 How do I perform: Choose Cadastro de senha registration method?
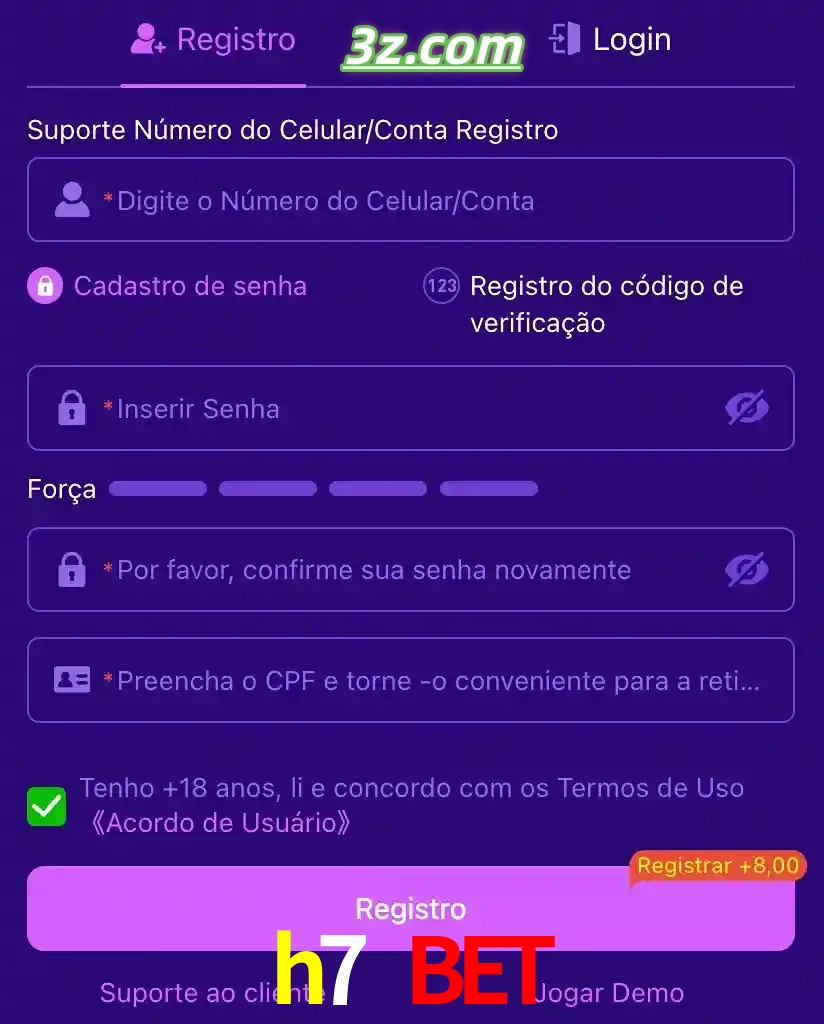click(x=168, y=286)
